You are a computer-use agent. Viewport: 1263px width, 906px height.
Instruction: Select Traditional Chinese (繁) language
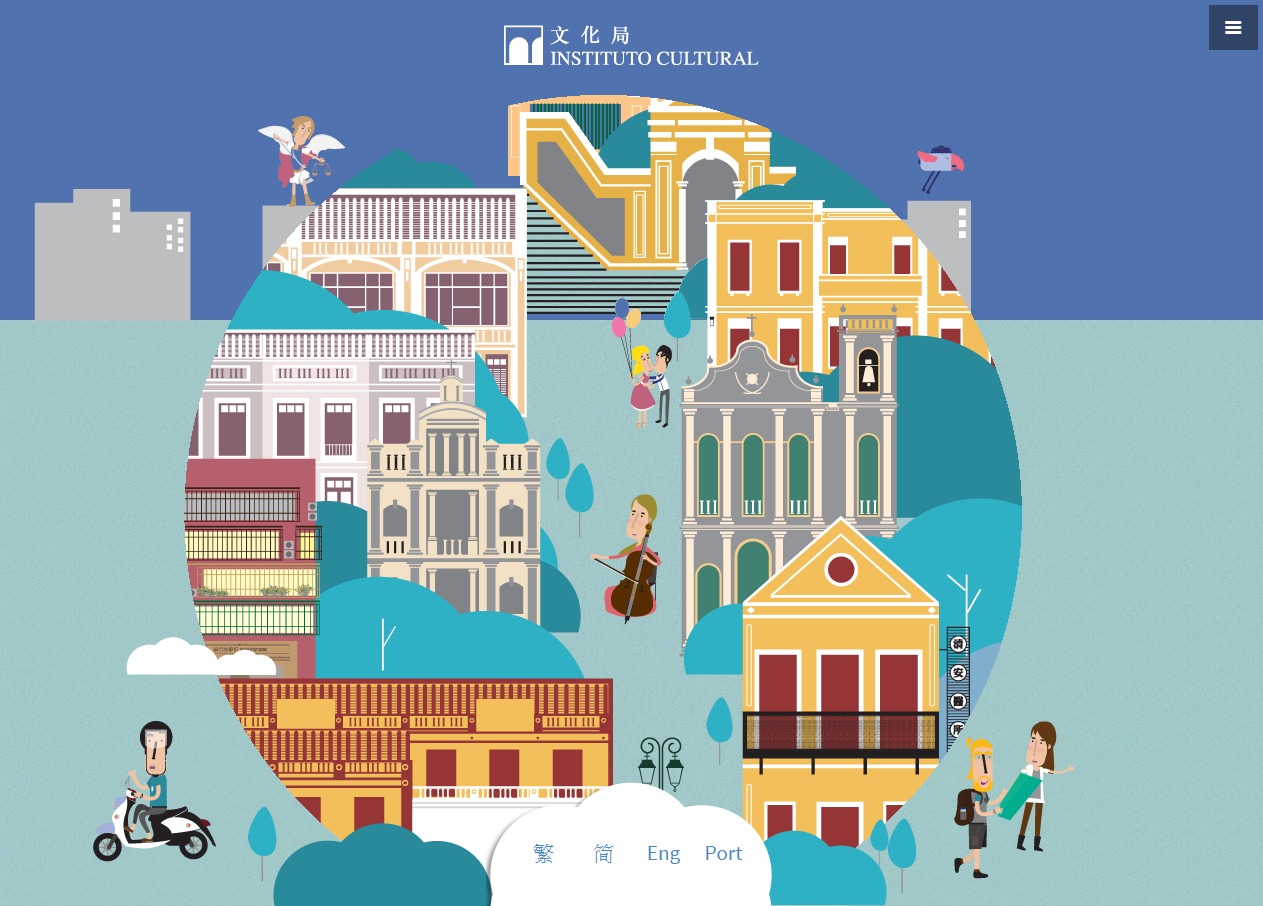pos(544,853)
